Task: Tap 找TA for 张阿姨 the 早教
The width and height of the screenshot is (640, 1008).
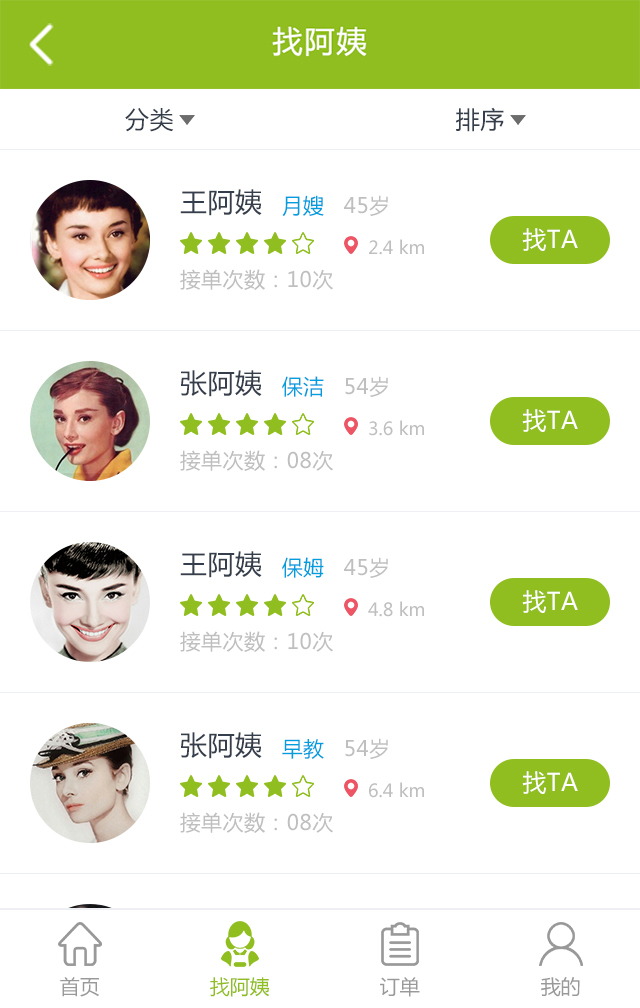Action: point(549,783)
